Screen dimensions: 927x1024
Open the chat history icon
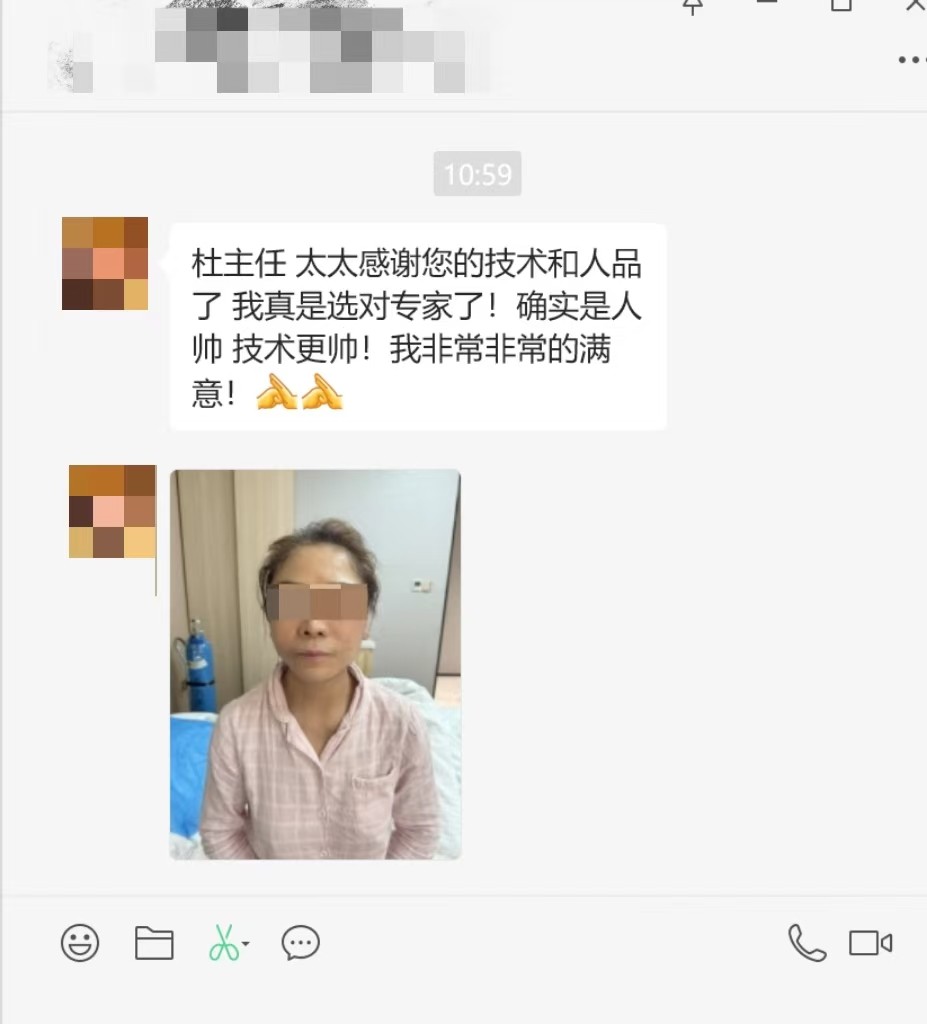tap(300, 942)
